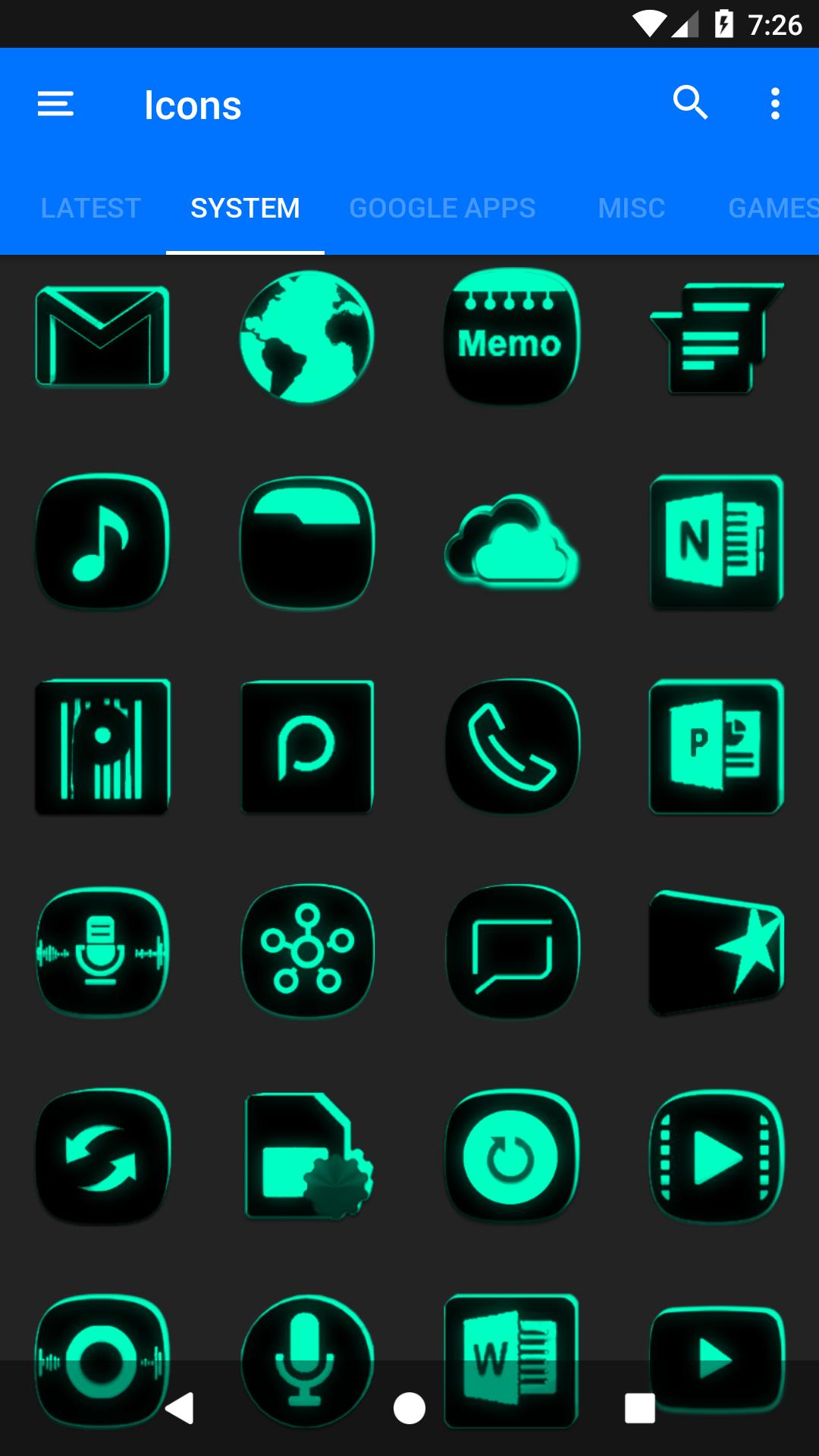Select the power button icon
This screenshot has width=819, height=1456.
point(512,1156)
